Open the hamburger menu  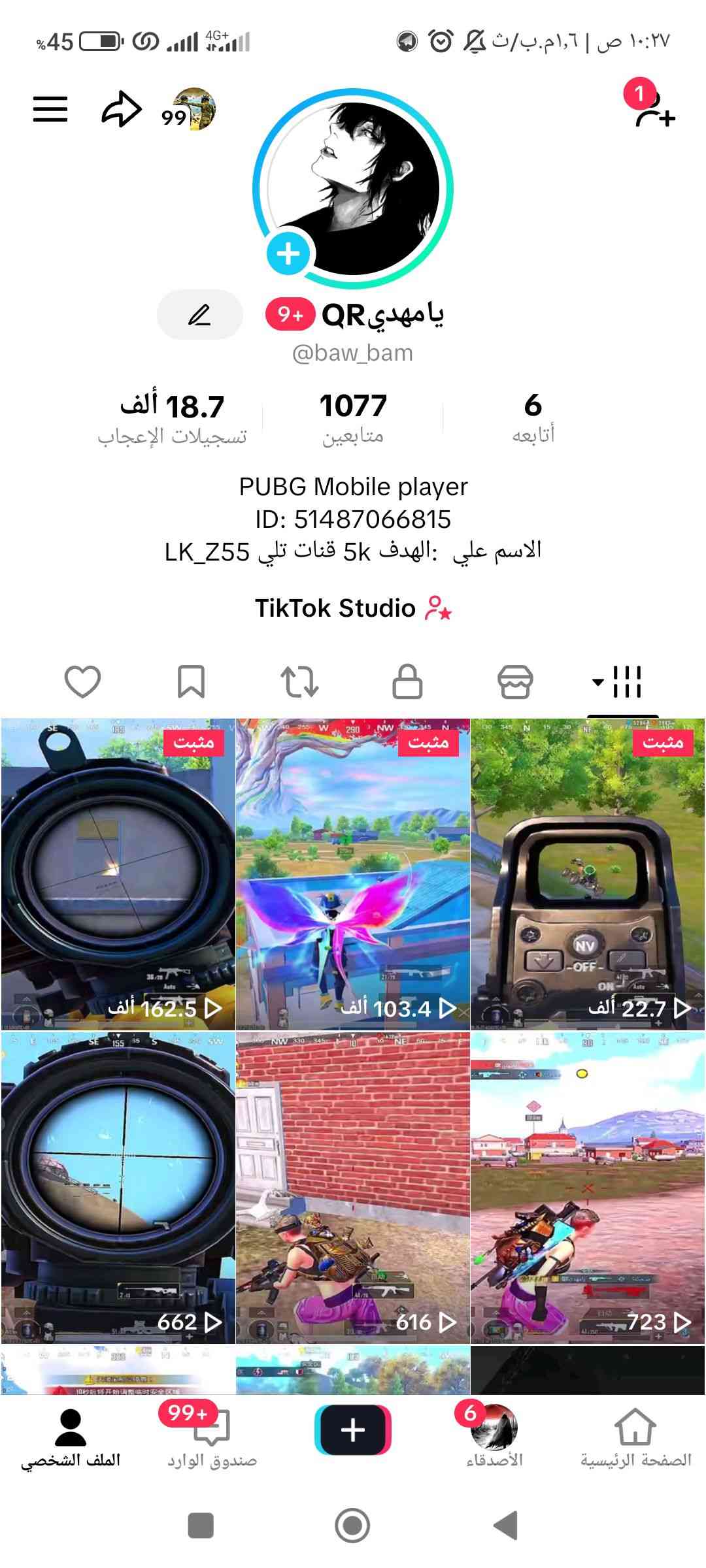click(x=50, y=109)
